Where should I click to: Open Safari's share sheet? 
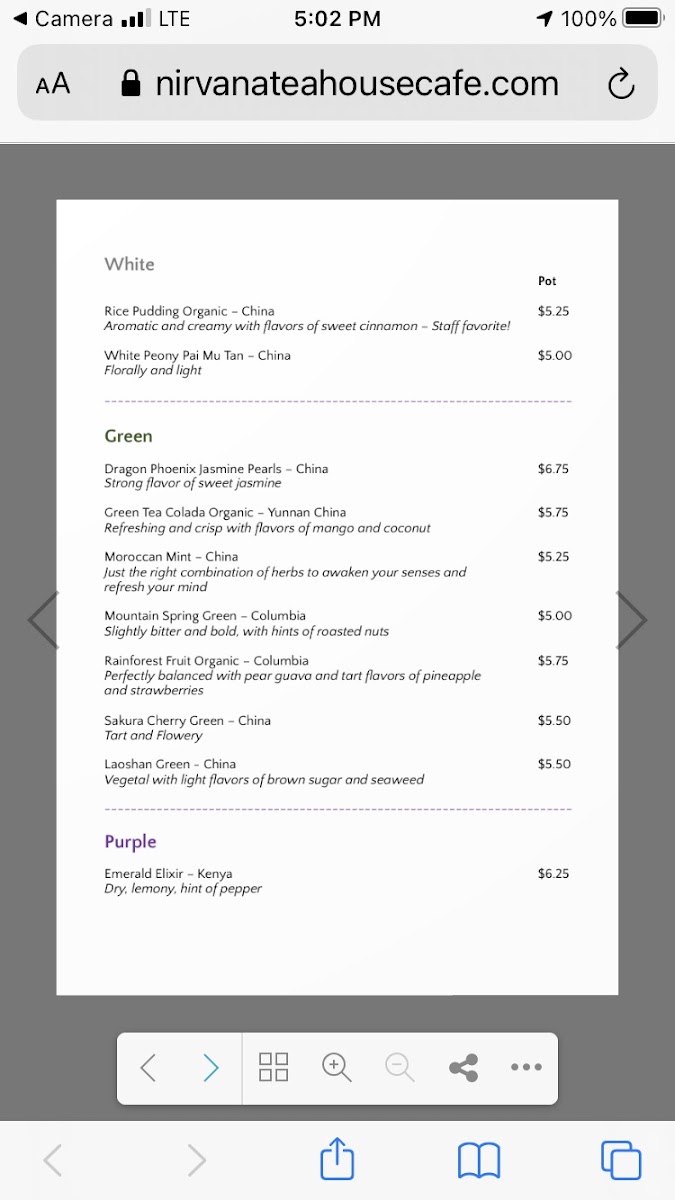tap(337, 1160)
